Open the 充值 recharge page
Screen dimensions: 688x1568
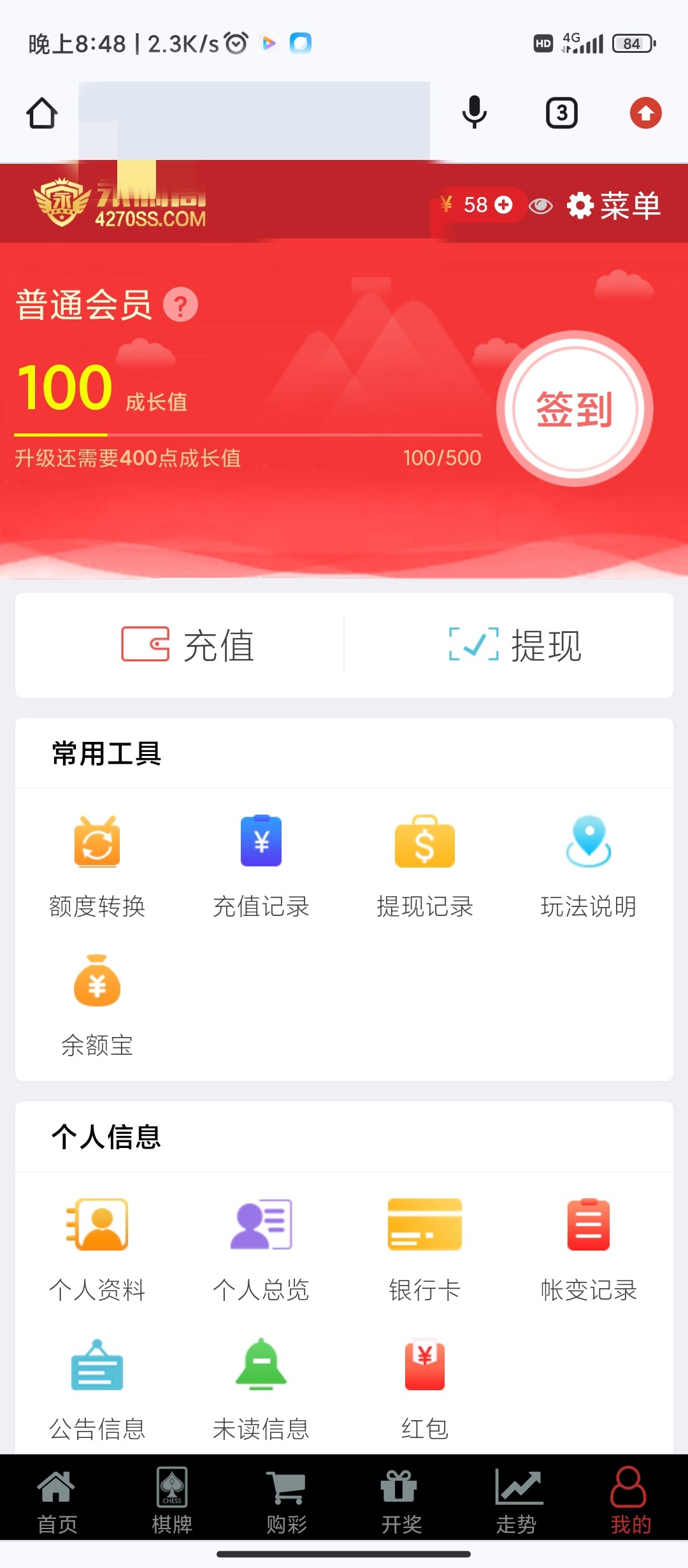click(188, 645)
